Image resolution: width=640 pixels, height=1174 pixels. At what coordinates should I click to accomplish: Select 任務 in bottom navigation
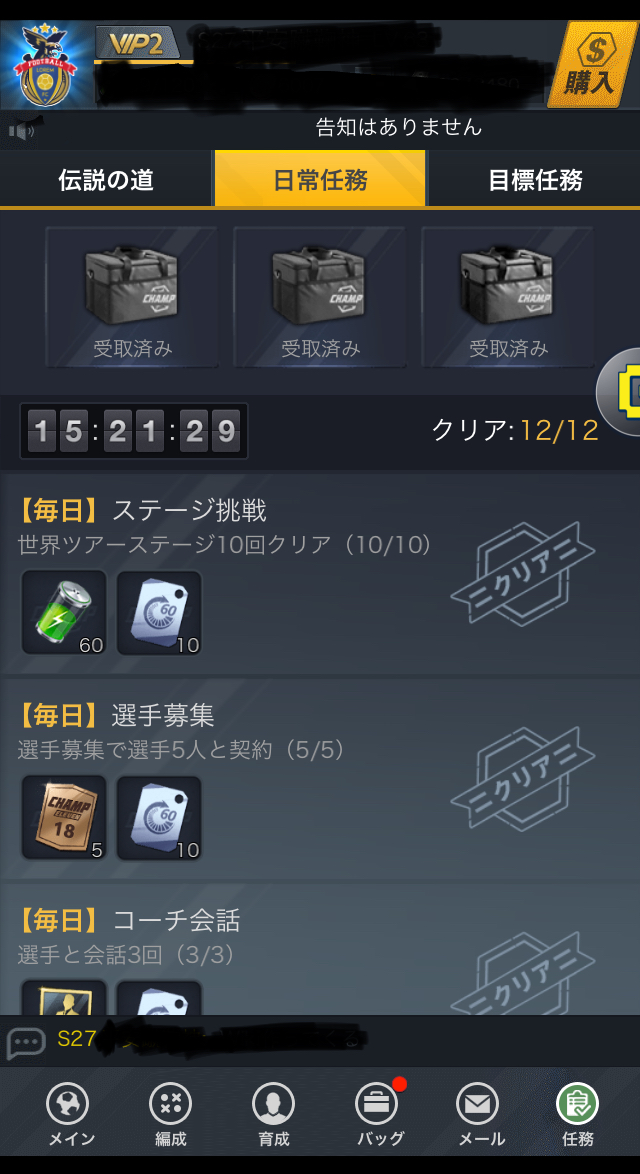(x=577, y=1114)
